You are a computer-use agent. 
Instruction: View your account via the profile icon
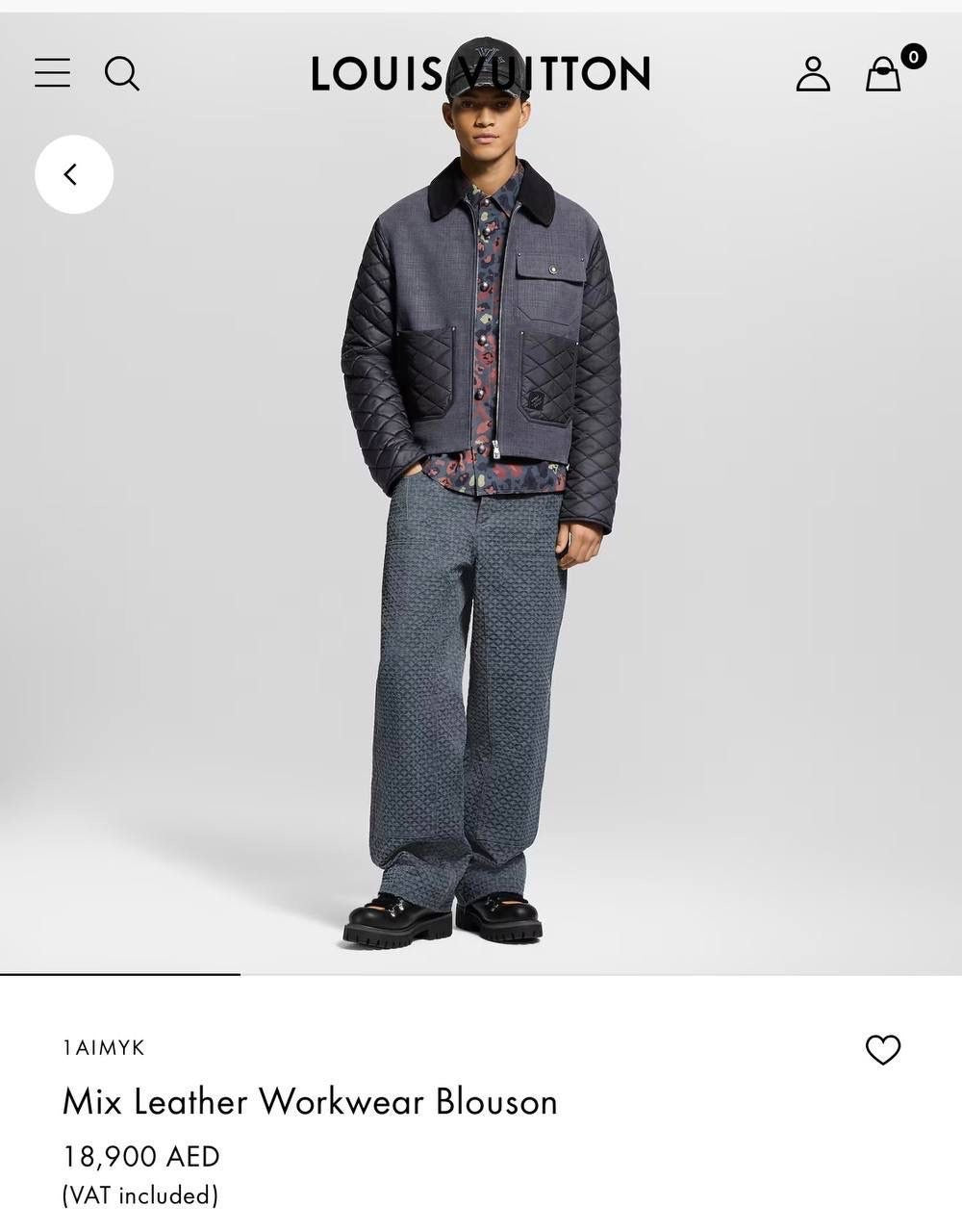click(815, 74)
